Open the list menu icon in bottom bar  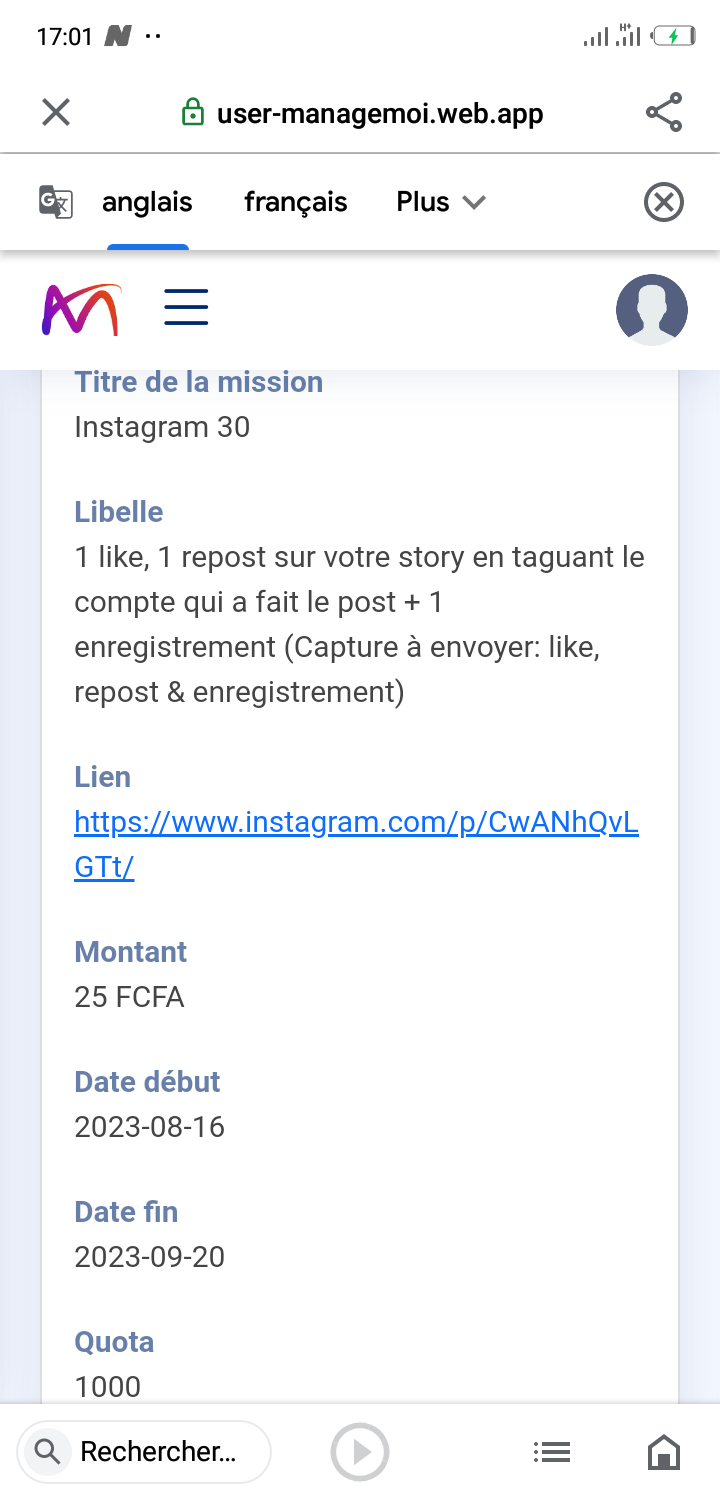[552, 1451]
